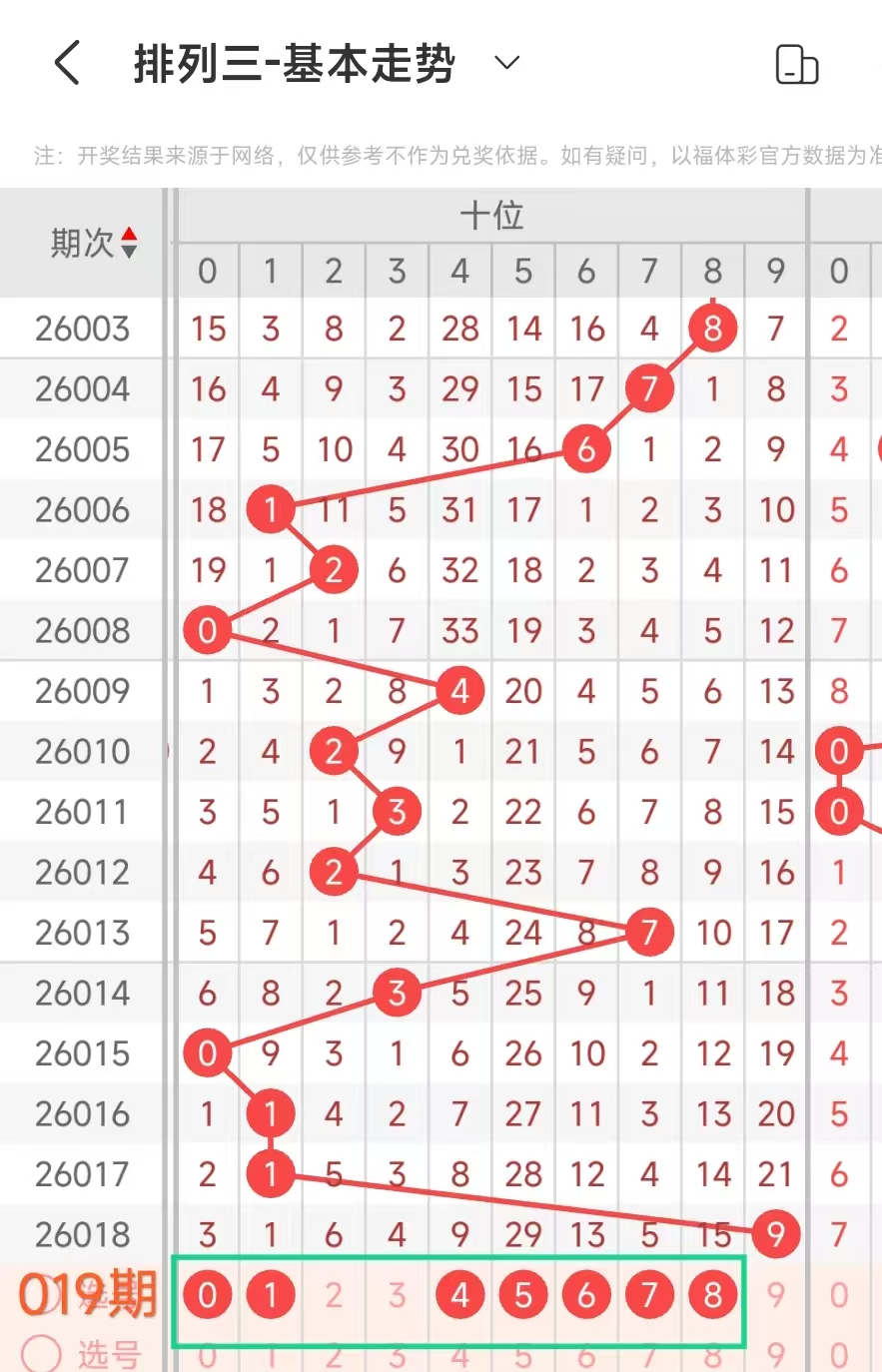Toggle the 选号 radio circle

click(x=42, y=1354)
